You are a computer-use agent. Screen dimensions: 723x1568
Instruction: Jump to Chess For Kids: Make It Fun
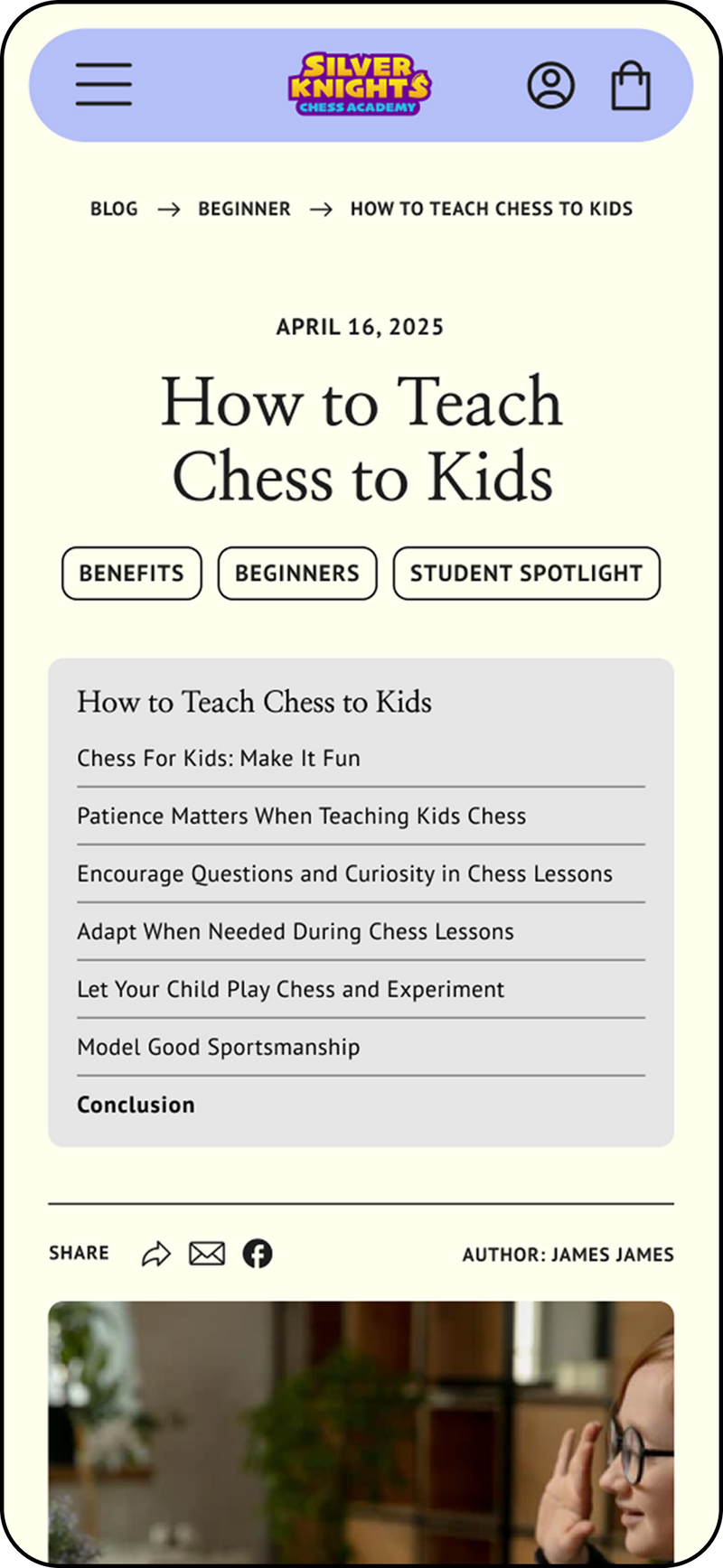(219, 758)
